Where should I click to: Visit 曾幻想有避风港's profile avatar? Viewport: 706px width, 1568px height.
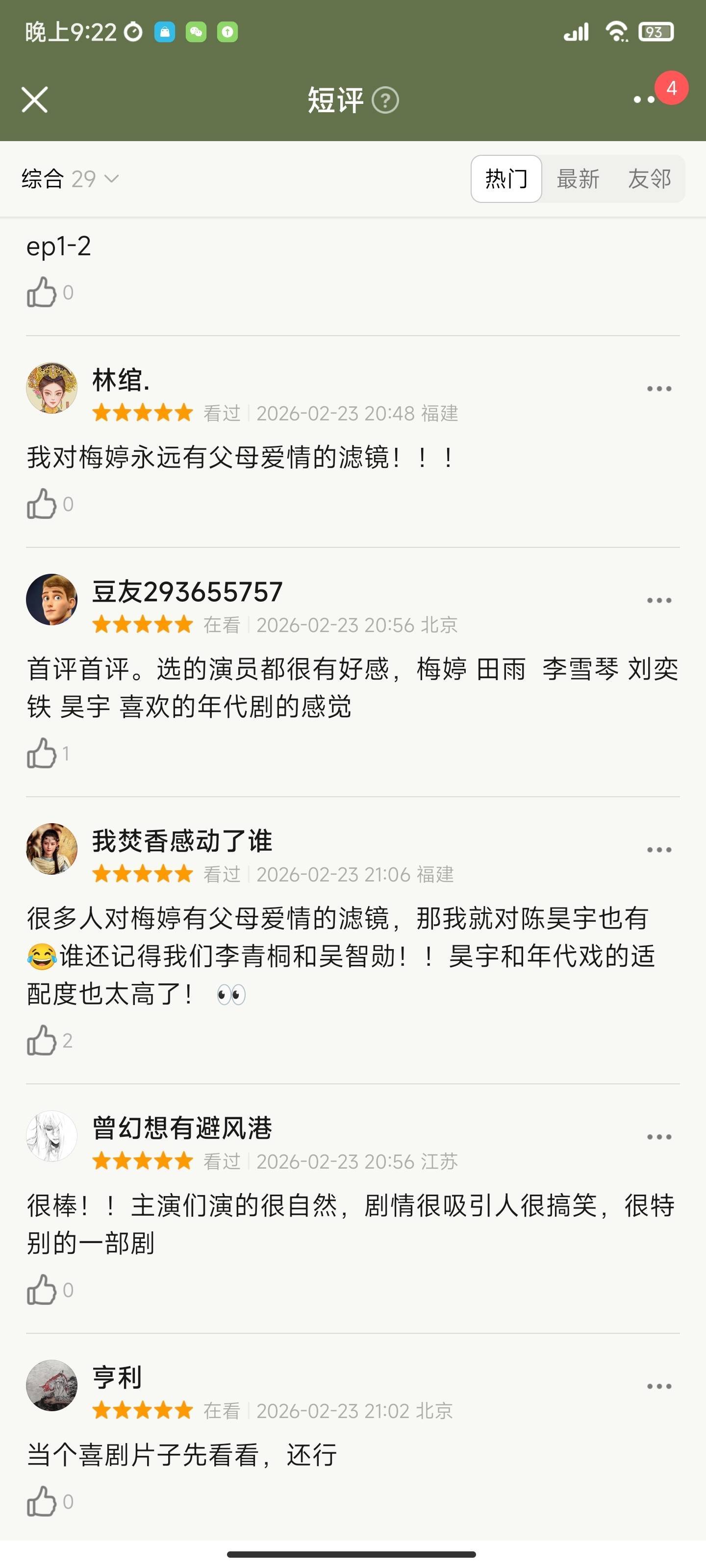coord(52,1136)
